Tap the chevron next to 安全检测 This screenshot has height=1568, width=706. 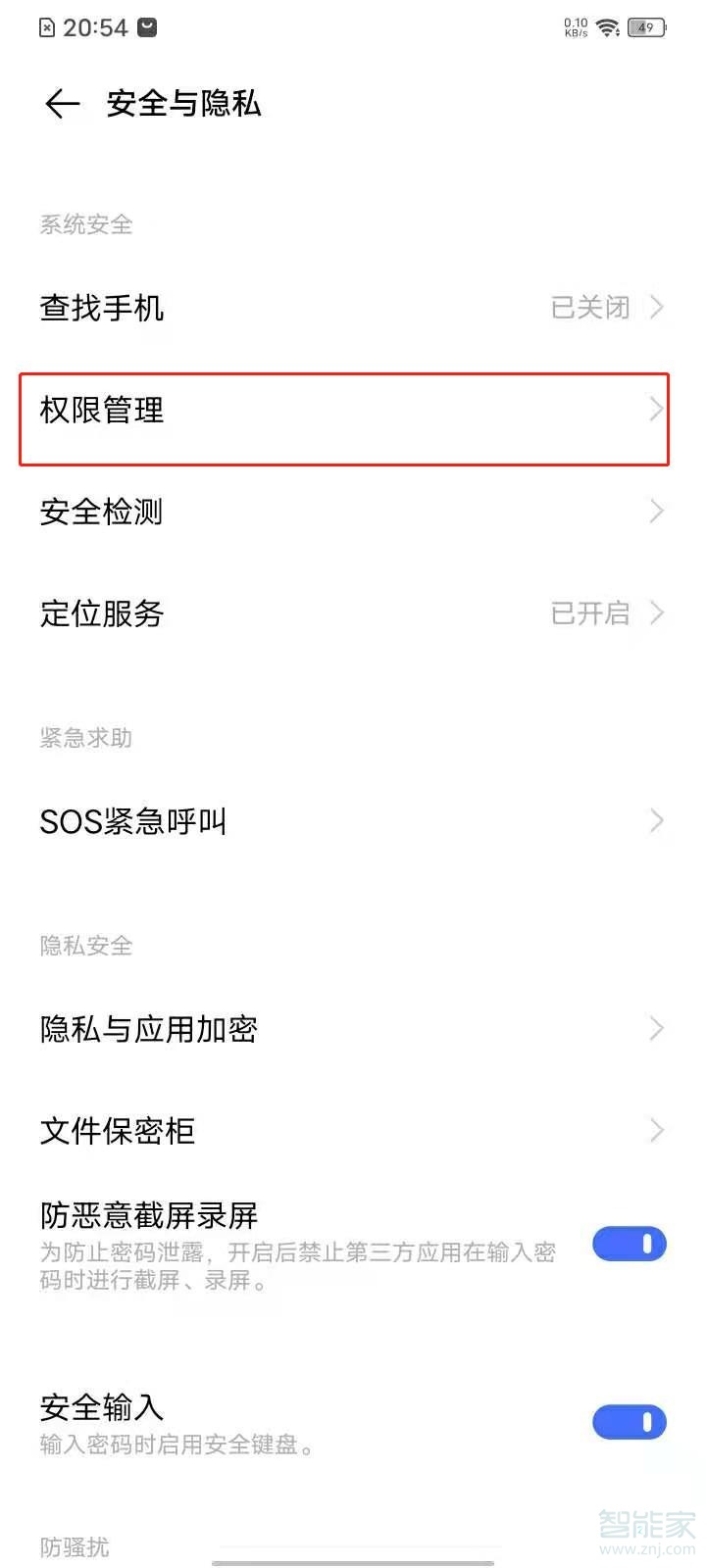pyautogui.click(x=656, y=511)
